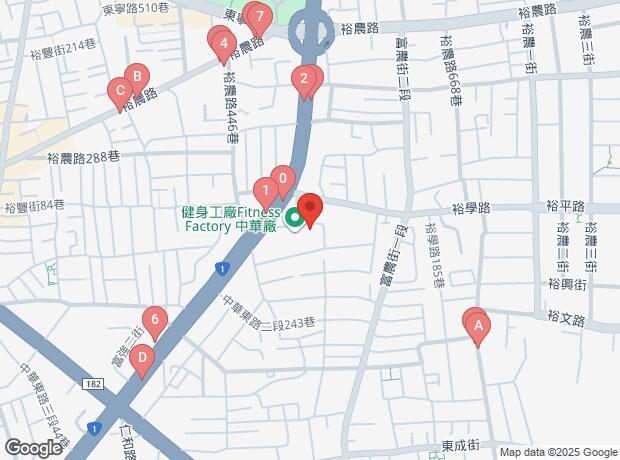620x460 pixels.
Task: Tap the map marker labeled A
Action: (478, 326)
